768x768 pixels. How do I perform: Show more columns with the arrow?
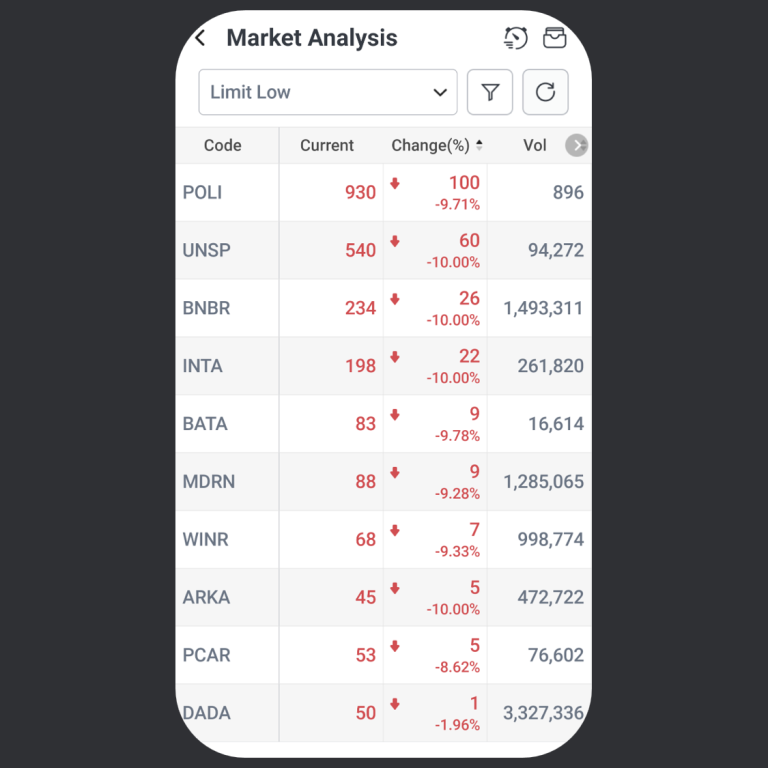point(576,145)
